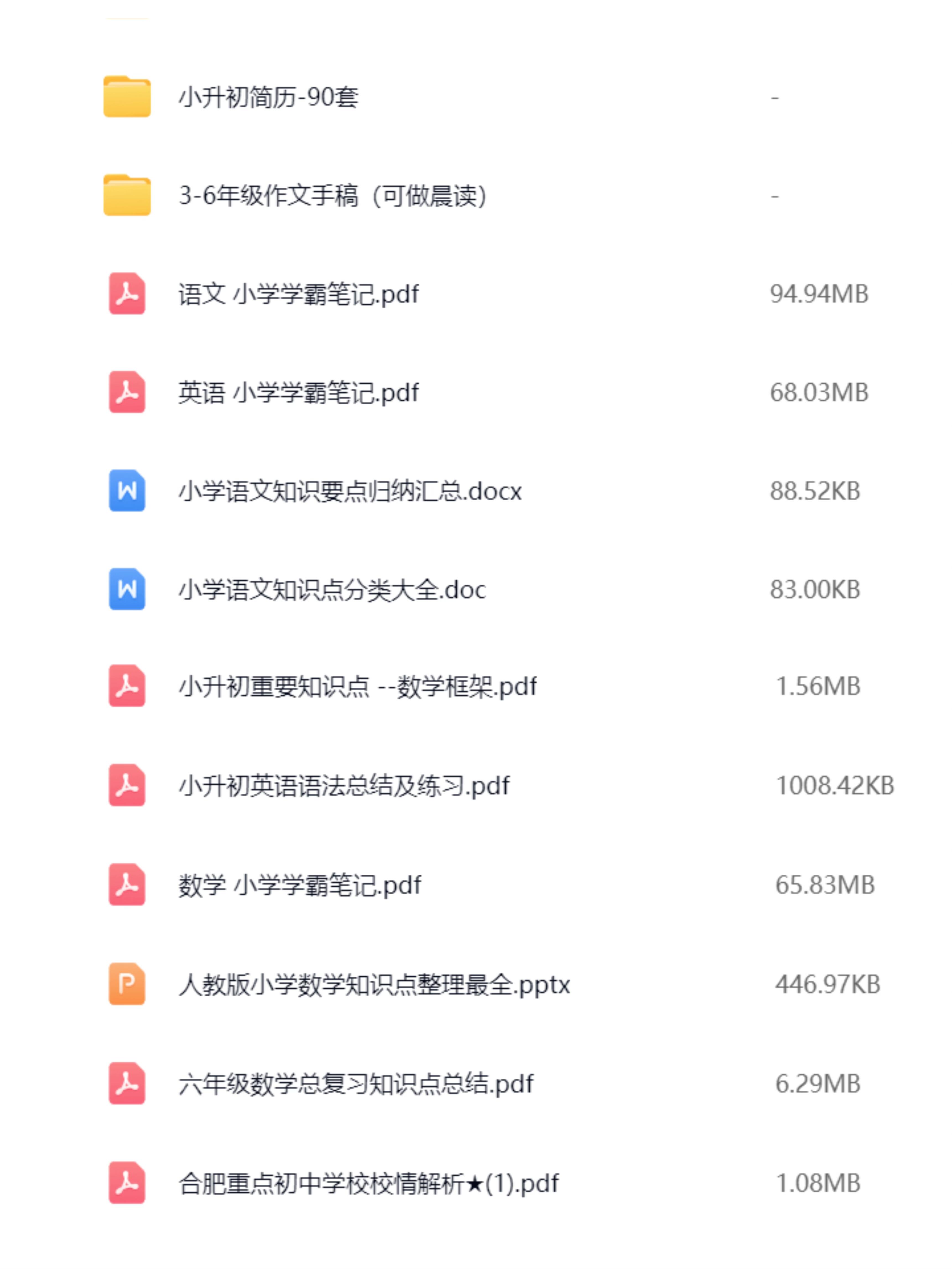The image size is (952, 1269).
Task: Open 人教版小学数学知识点整理最全.pptx
Action: coord(374,984)
